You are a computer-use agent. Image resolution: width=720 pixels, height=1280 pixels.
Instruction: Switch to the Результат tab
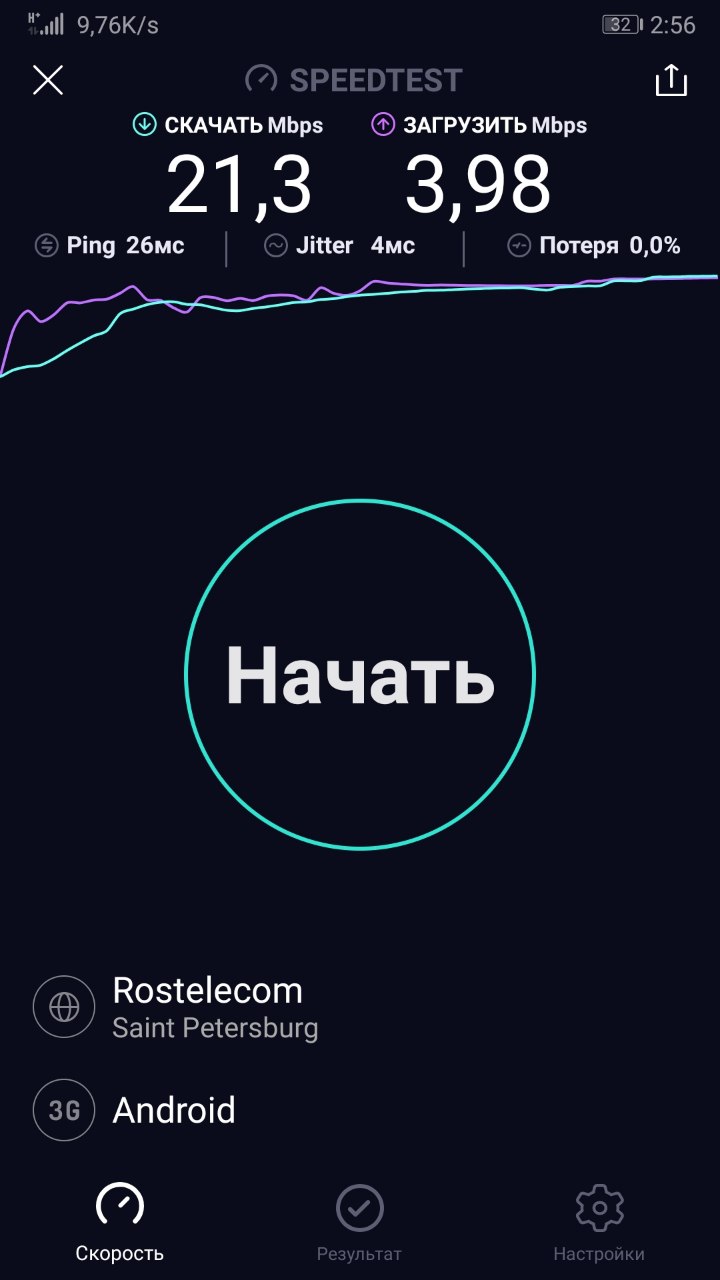tap(360, 1222)
